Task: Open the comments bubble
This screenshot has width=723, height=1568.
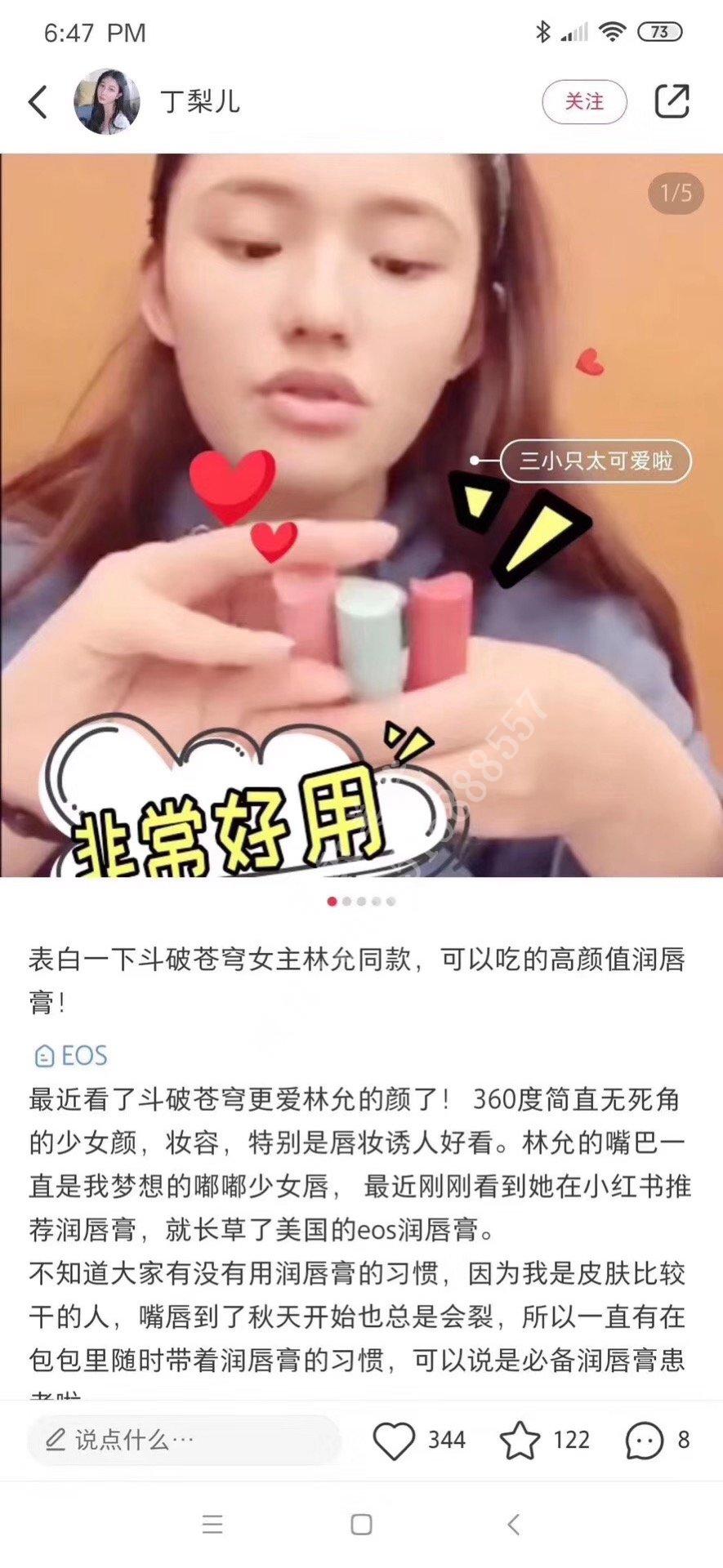Action: pyautogui.click(x=644, y=1440)
